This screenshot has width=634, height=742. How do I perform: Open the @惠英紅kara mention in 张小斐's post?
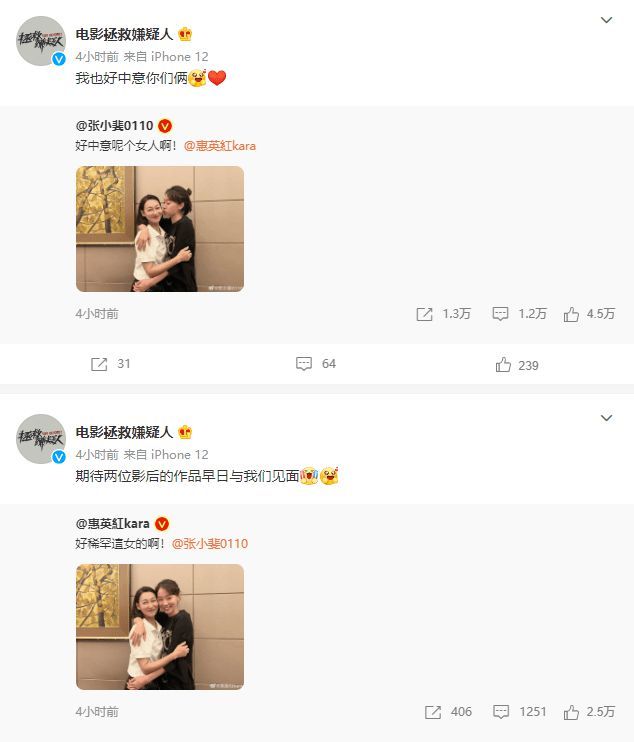coord(219,146)
